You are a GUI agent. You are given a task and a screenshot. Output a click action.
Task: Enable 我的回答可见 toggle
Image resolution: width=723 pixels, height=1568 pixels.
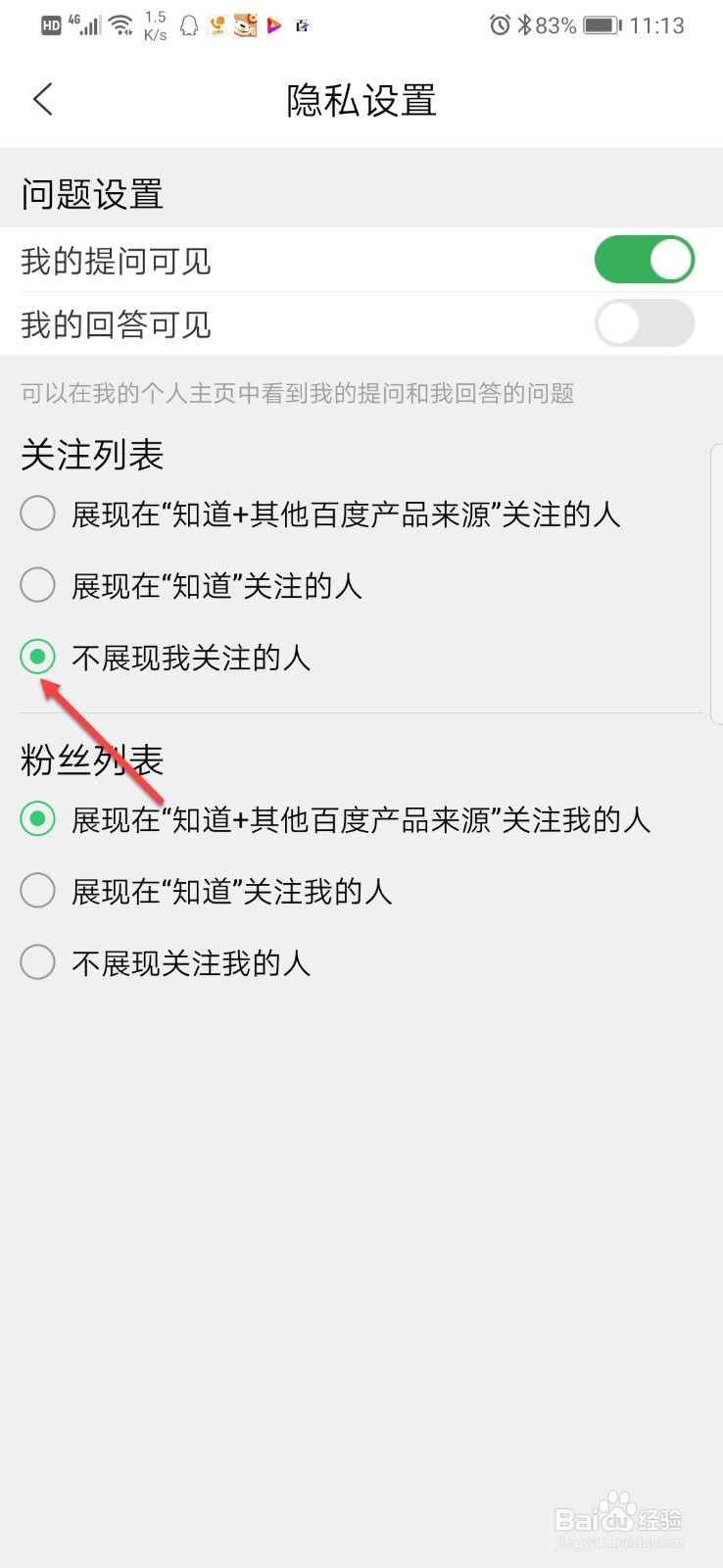(645, 323)
